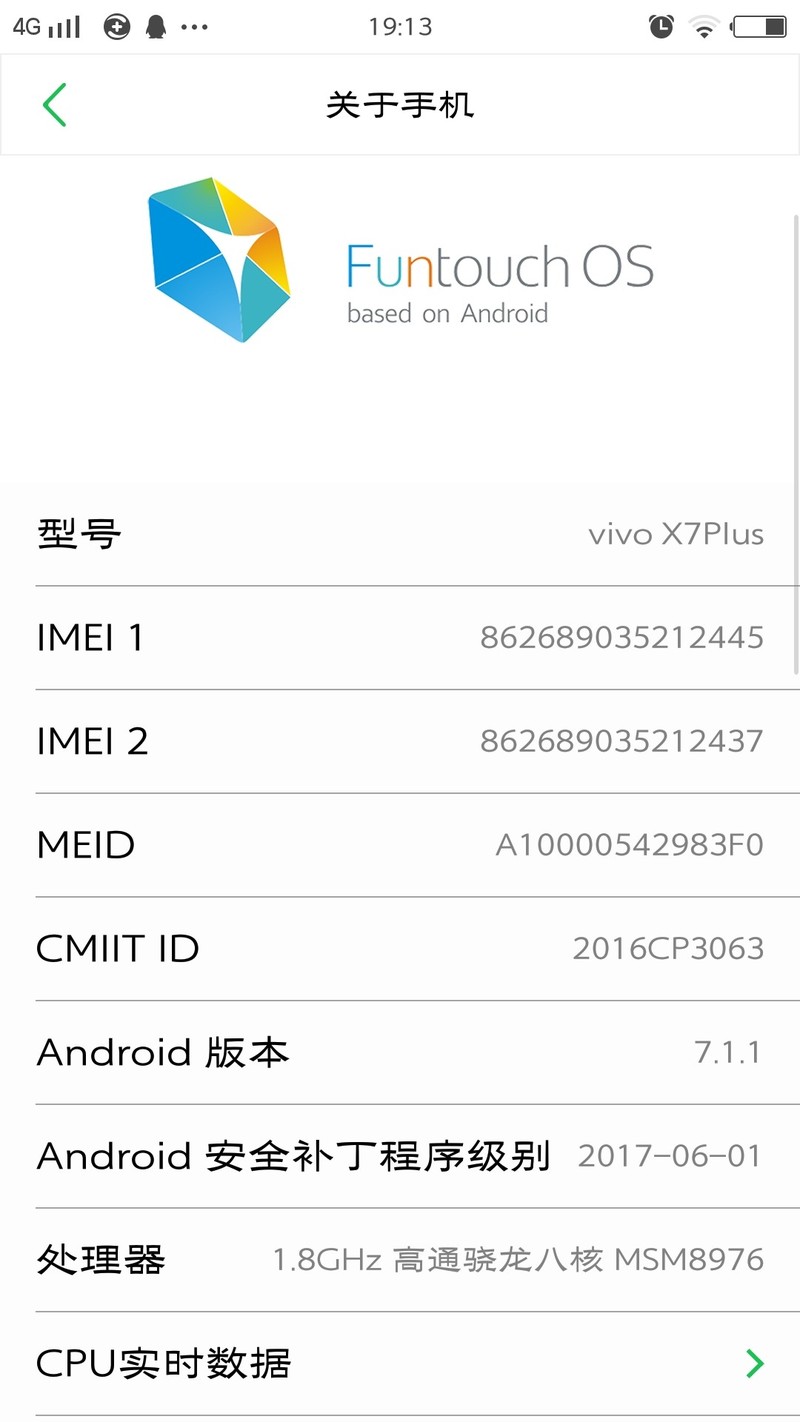The image size is (800, 1422).
Task: Tap the circular sync notification icon
Action: click(x=117, y=27)
